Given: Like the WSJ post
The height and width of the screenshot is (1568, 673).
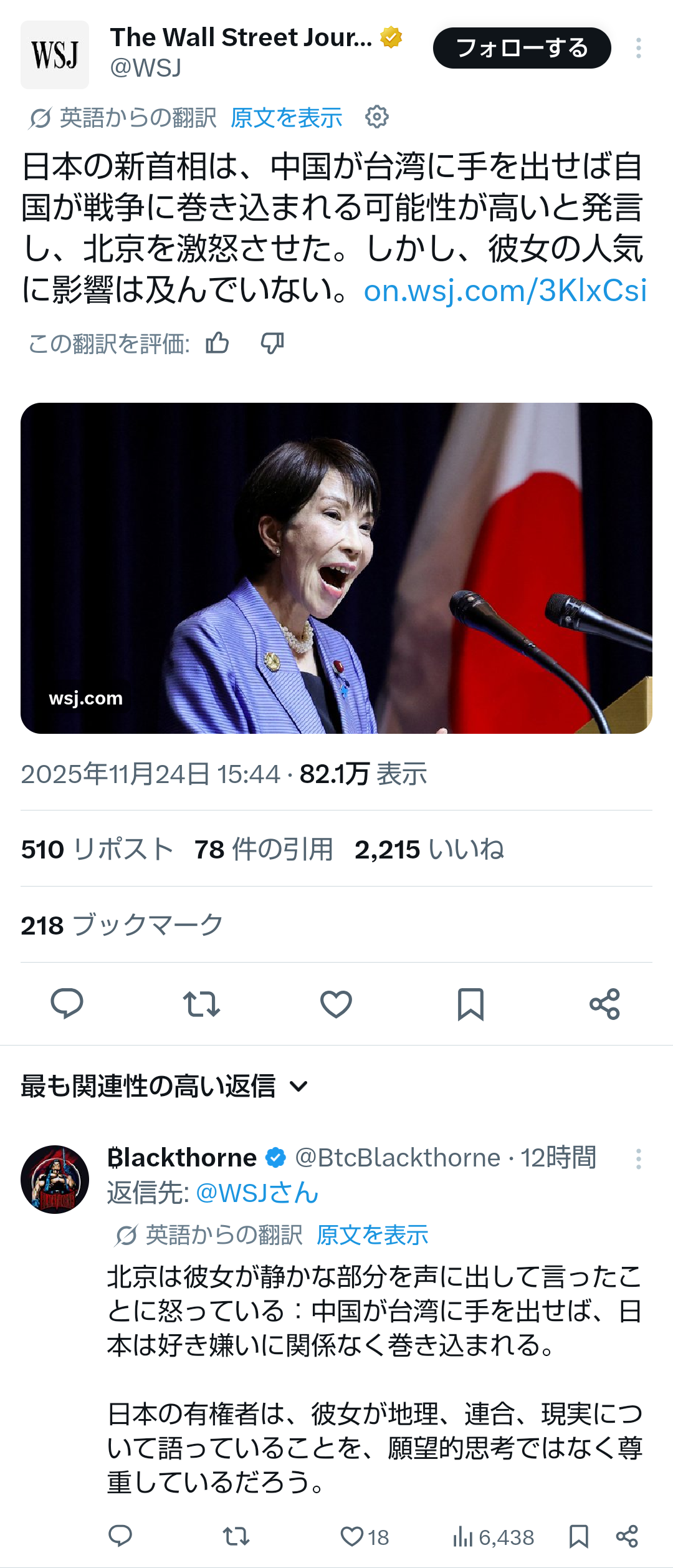Looking at the screenshot, I should [336, 1004].
